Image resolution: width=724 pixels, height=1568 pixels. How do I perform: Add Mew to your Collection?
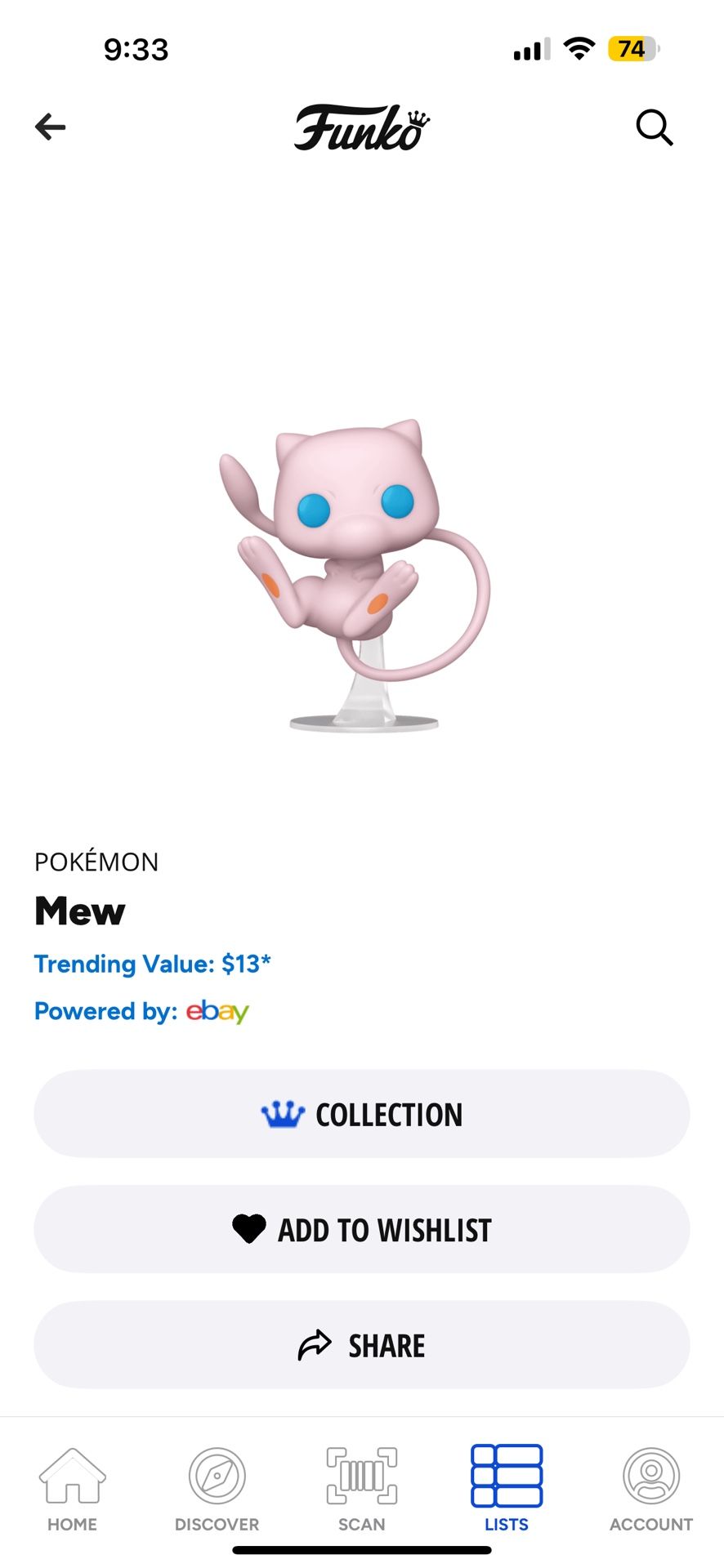pos(362,1113)
